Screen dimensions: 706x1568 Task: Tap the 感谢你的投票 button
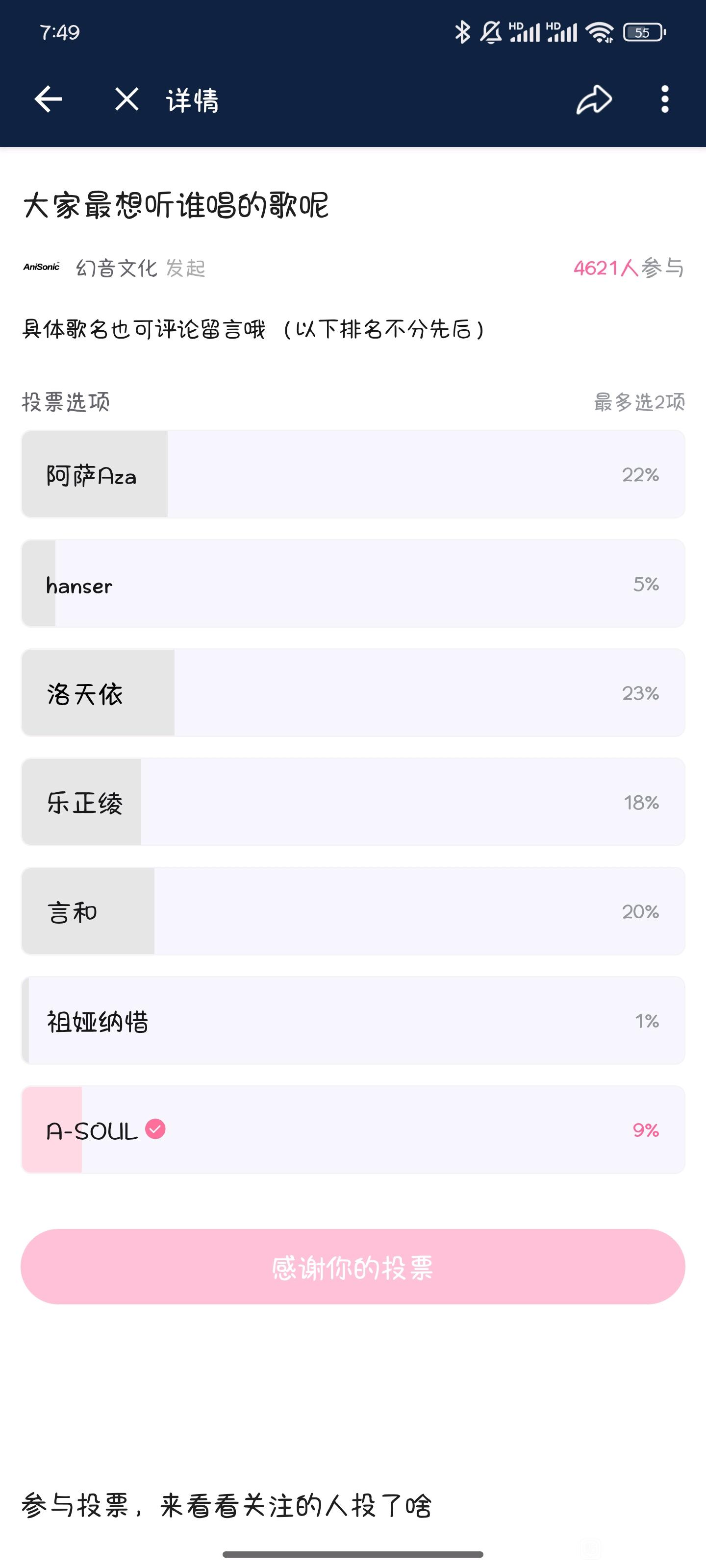pos(353,1267)
